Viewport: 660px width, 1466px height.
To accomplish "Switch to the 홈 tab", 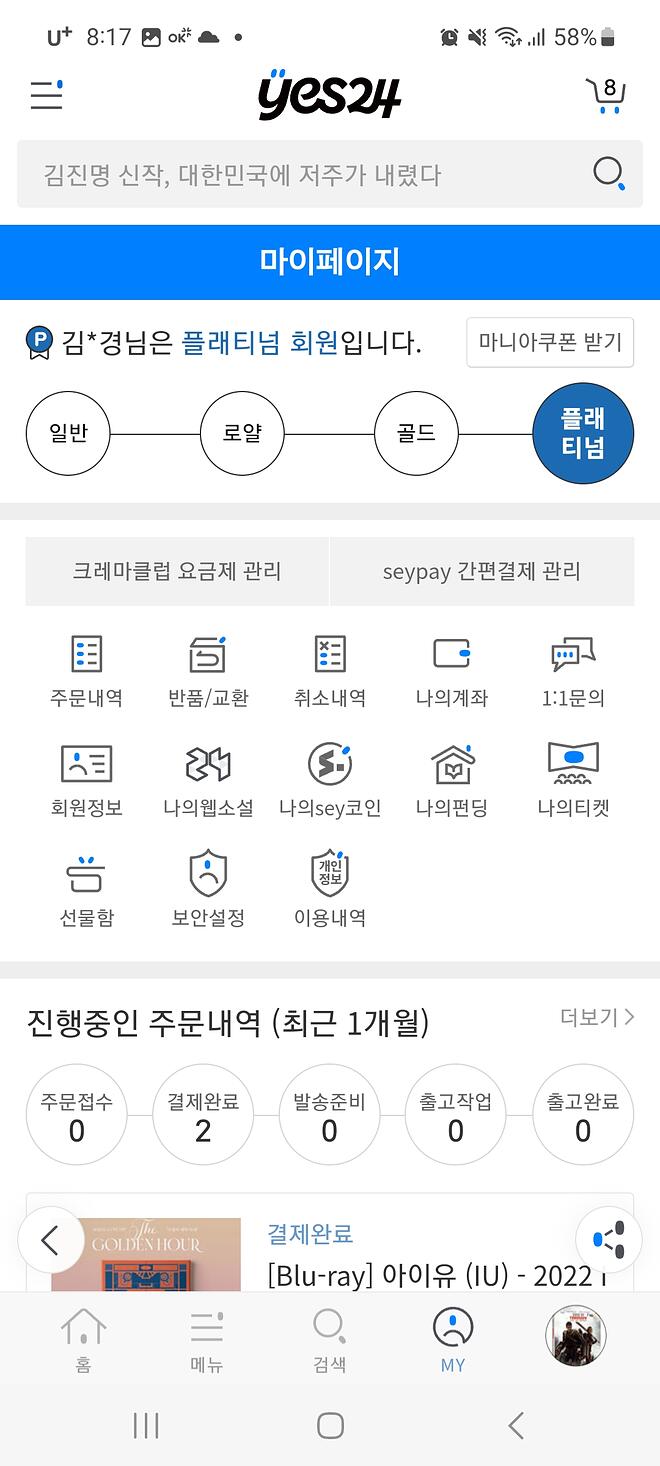I will [83, 1340].
